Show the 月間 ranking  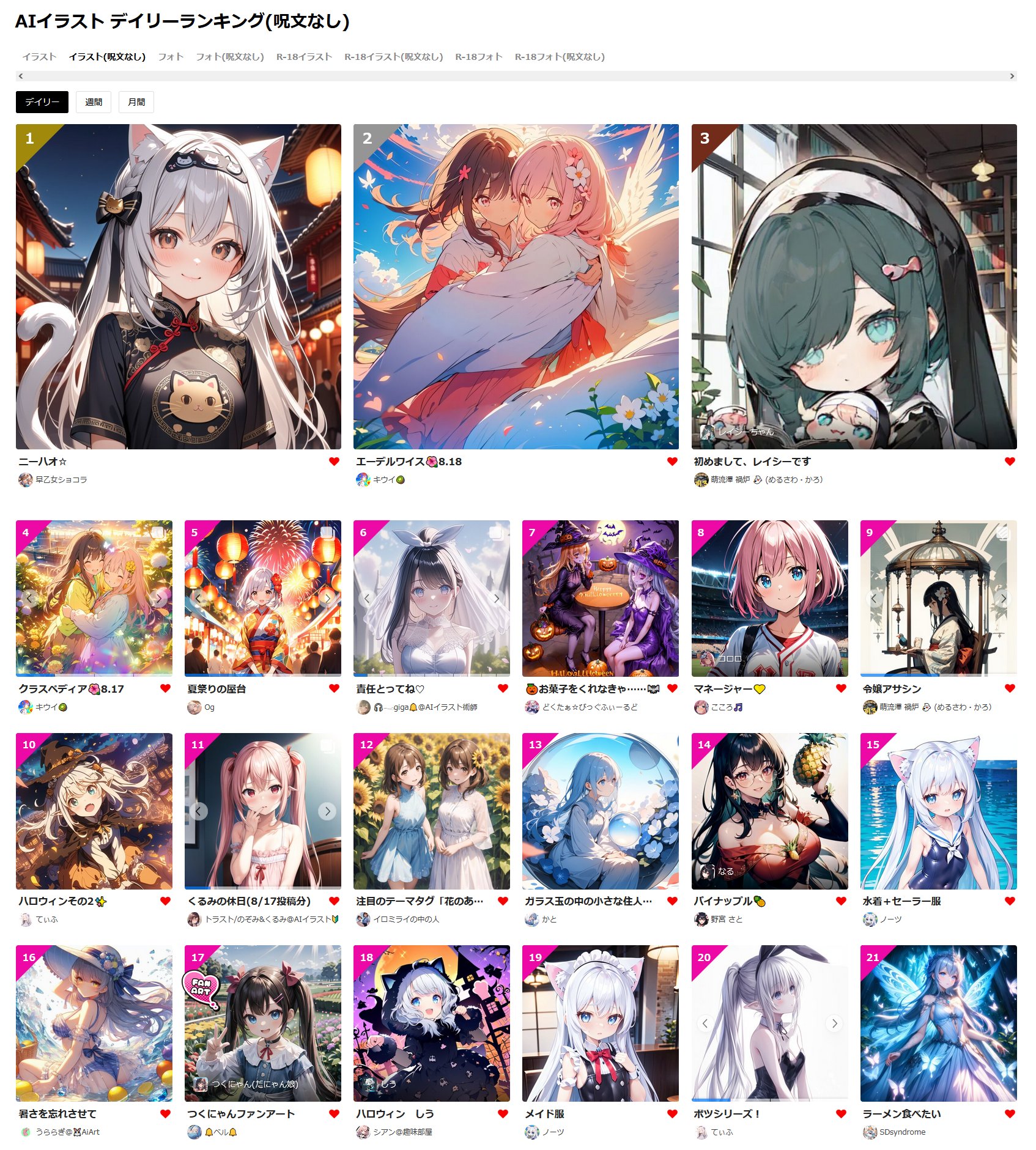[x=136, y=102]
